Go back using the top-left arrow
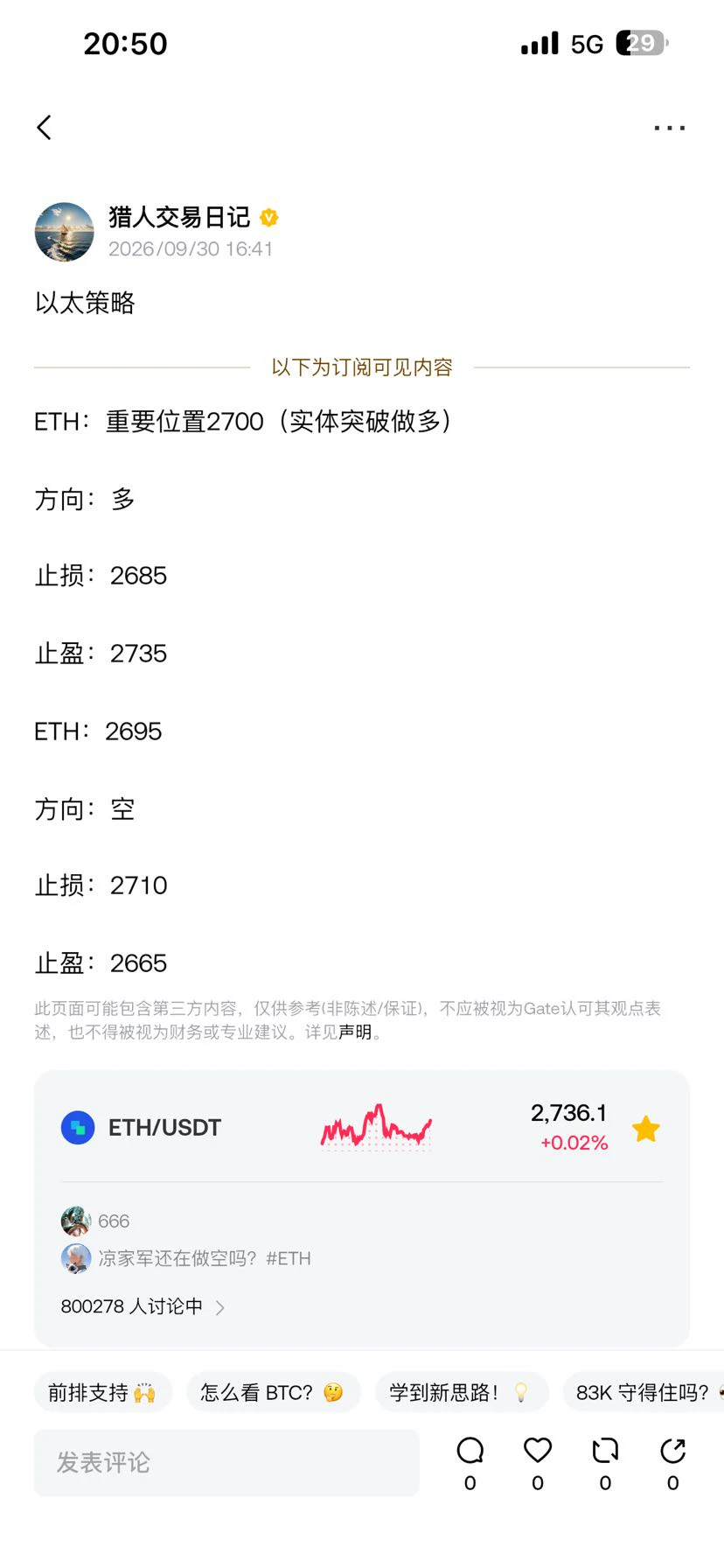The width and height of the screenshot is (724, 1568). click(45, 128)
